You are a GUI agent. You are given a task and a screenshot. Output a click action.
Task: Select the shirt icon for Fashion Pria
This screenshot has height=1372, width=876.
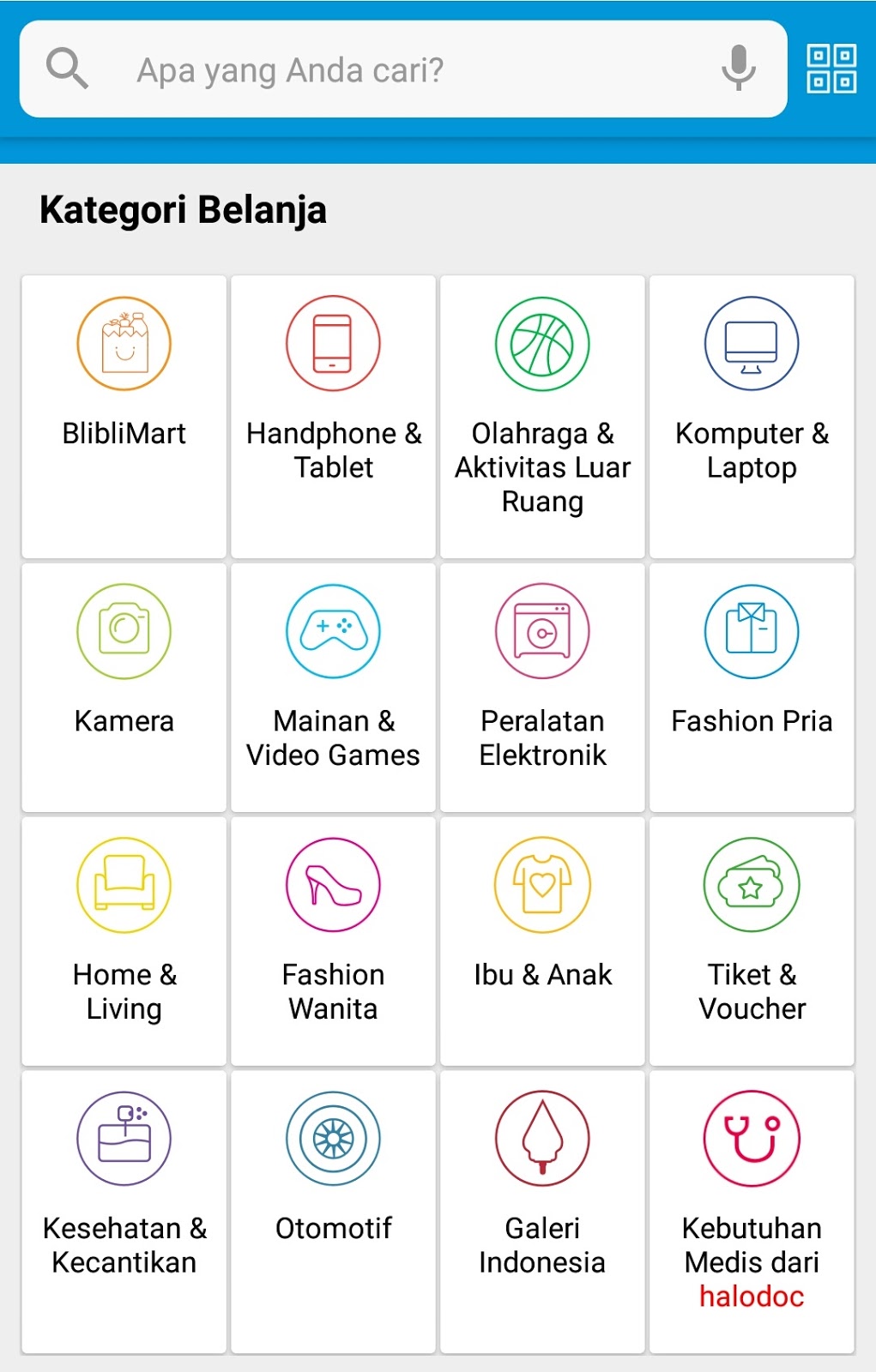tap(751, 630)
